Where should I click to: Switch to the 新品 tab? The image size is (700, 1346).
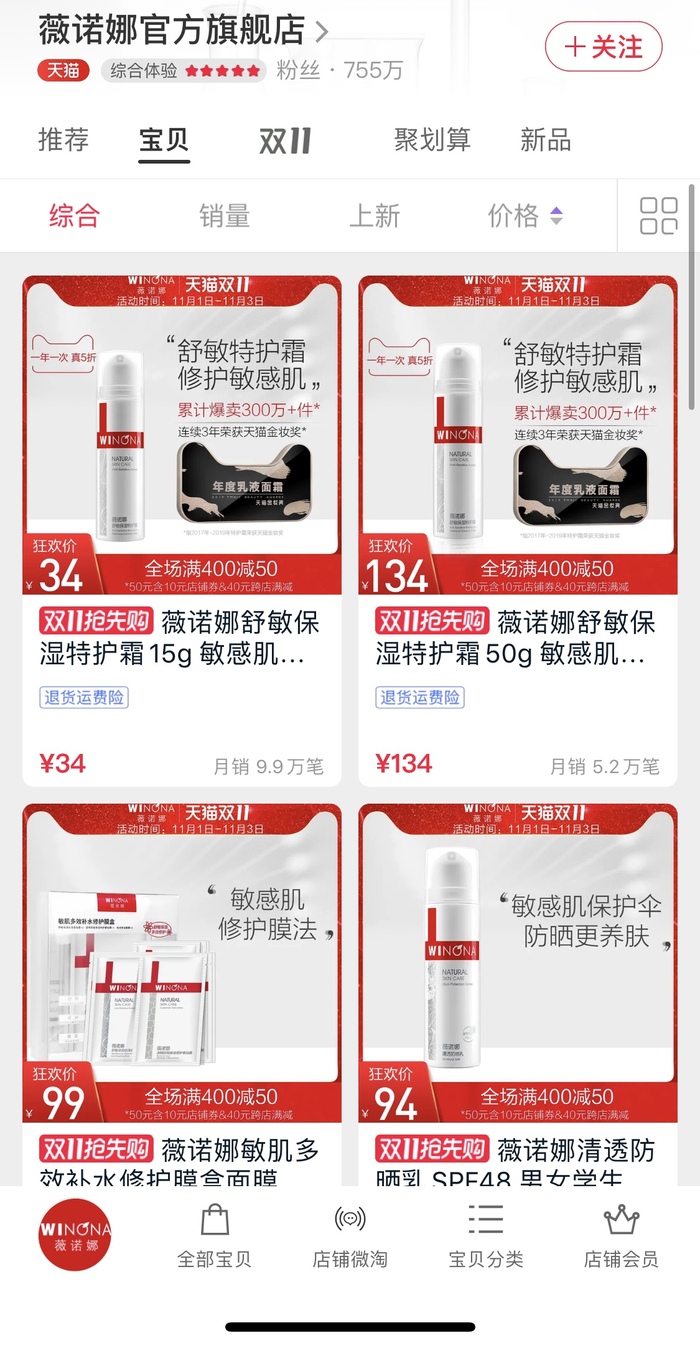(x=545, y=140)
